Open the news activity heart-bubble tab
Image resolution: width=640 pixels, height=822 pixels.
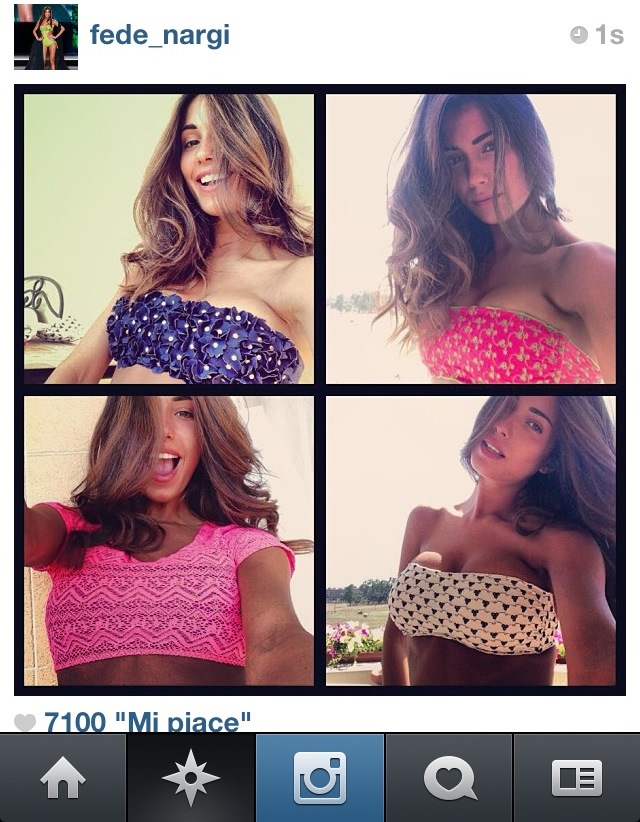(x=448, y=778)
